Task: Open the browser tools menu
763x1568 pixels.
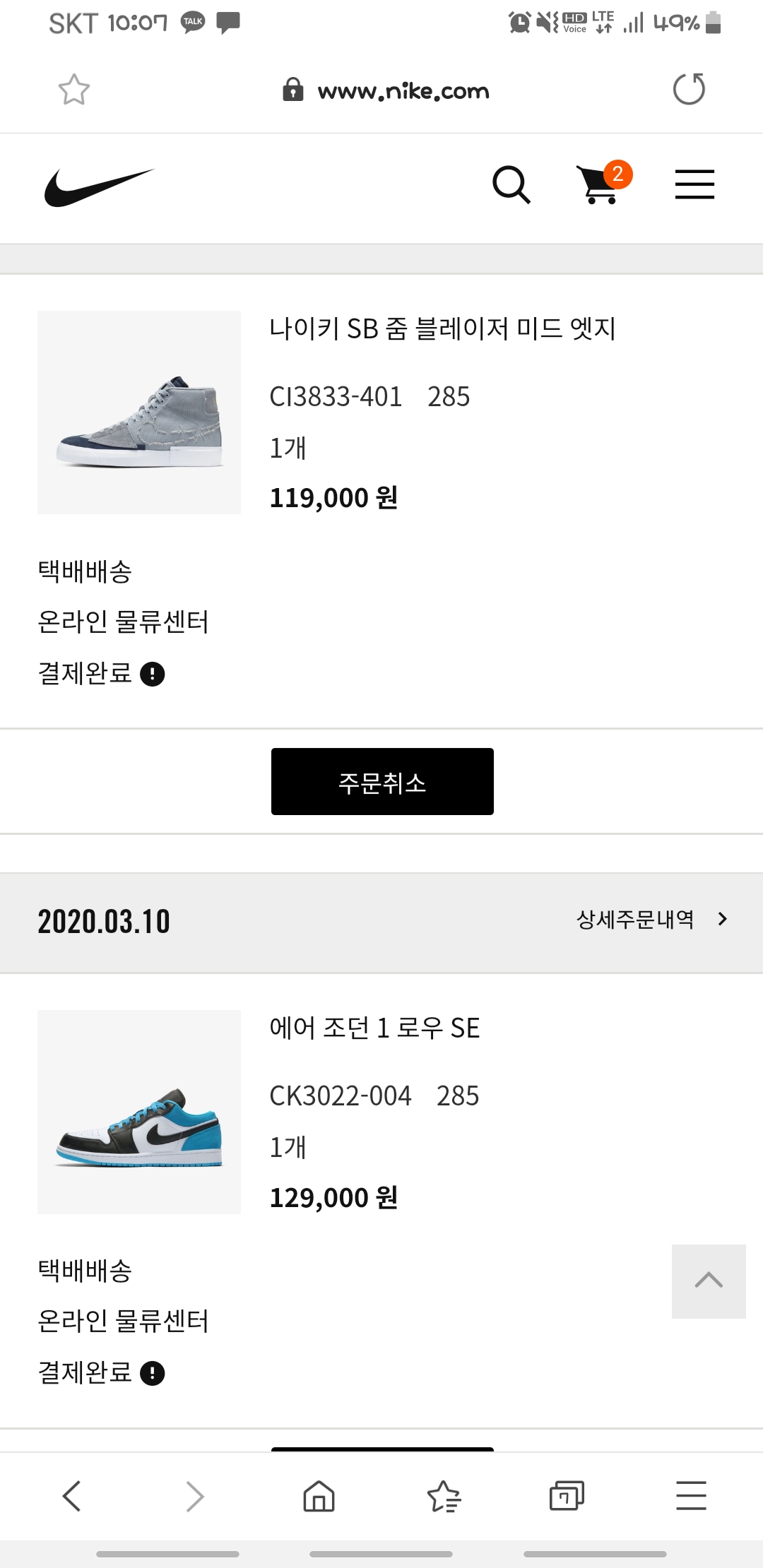Action: tap(691, 1495)
